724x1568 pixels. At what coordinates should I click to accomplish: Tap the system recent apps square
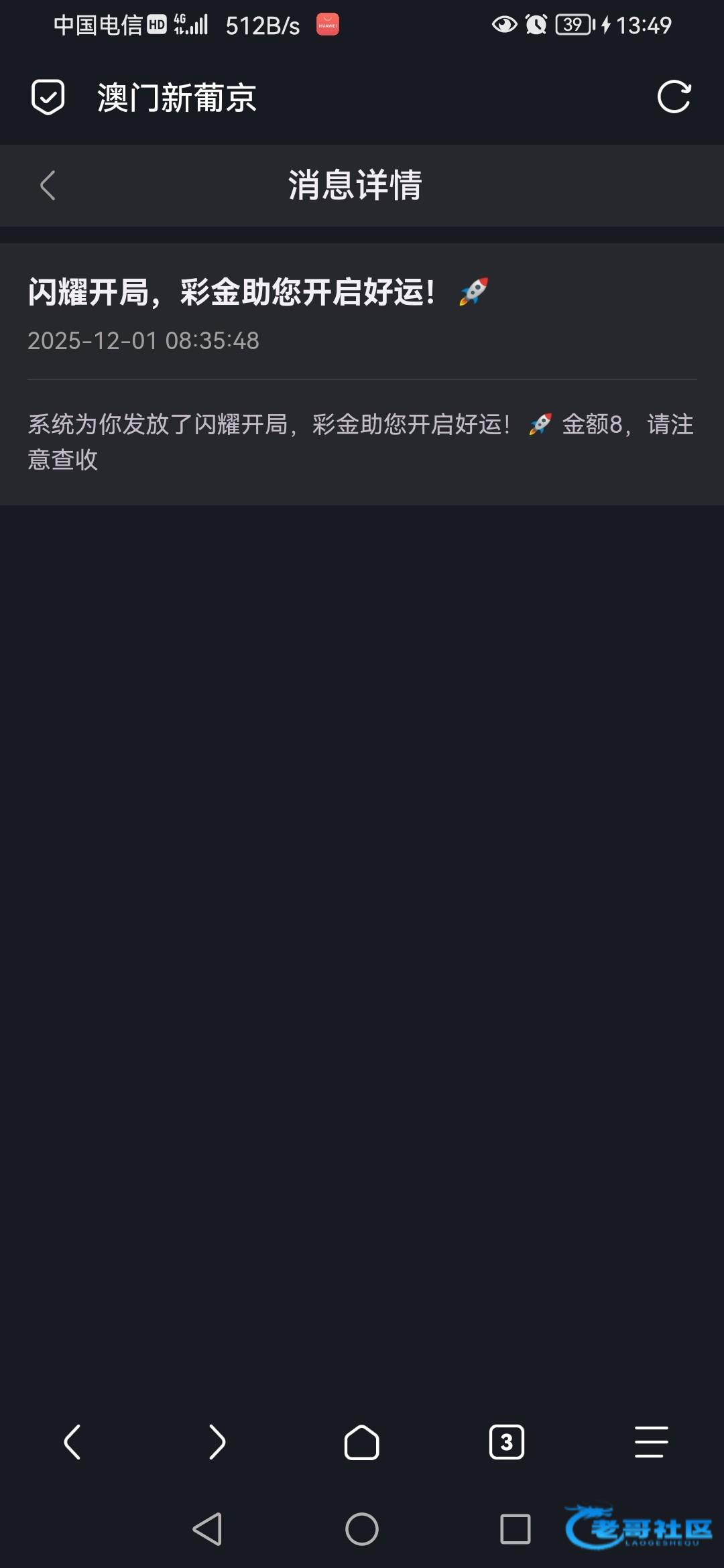tap(515, 1529)
